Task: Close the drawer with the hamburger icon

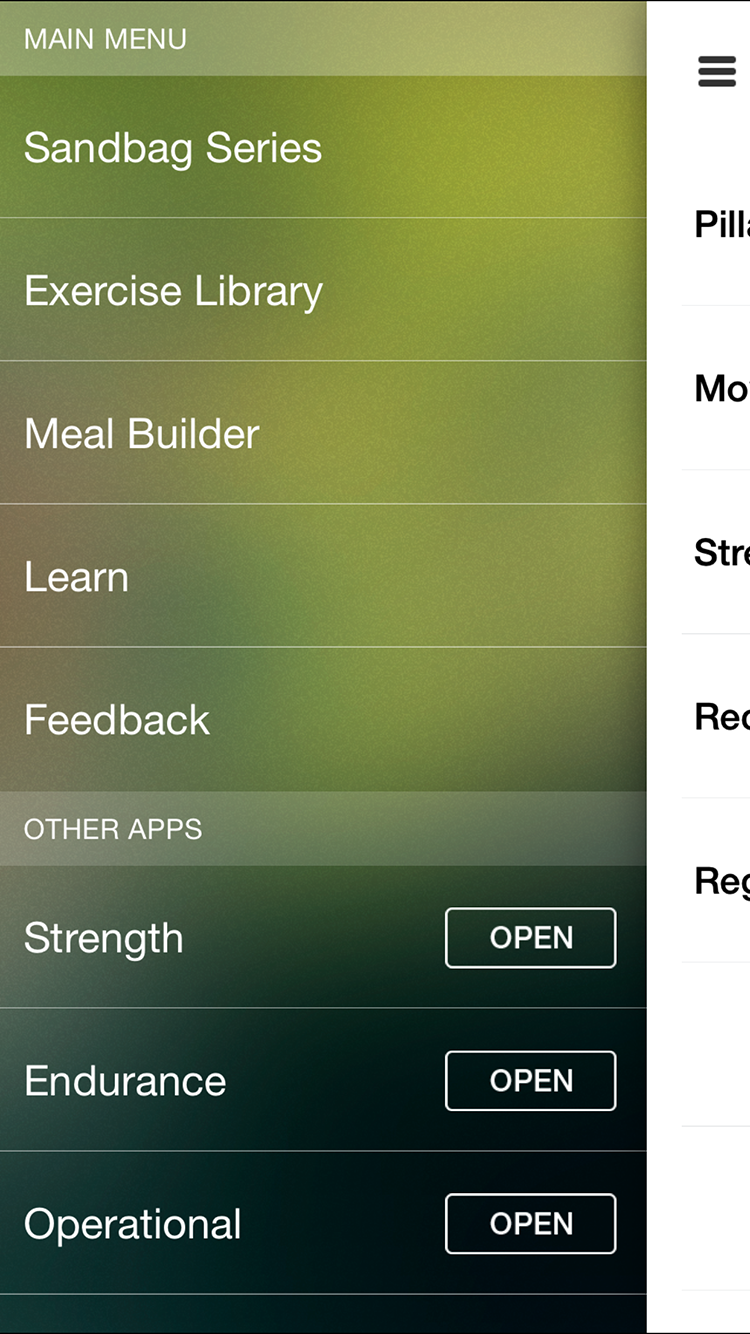Action: (x=717, y=72)
